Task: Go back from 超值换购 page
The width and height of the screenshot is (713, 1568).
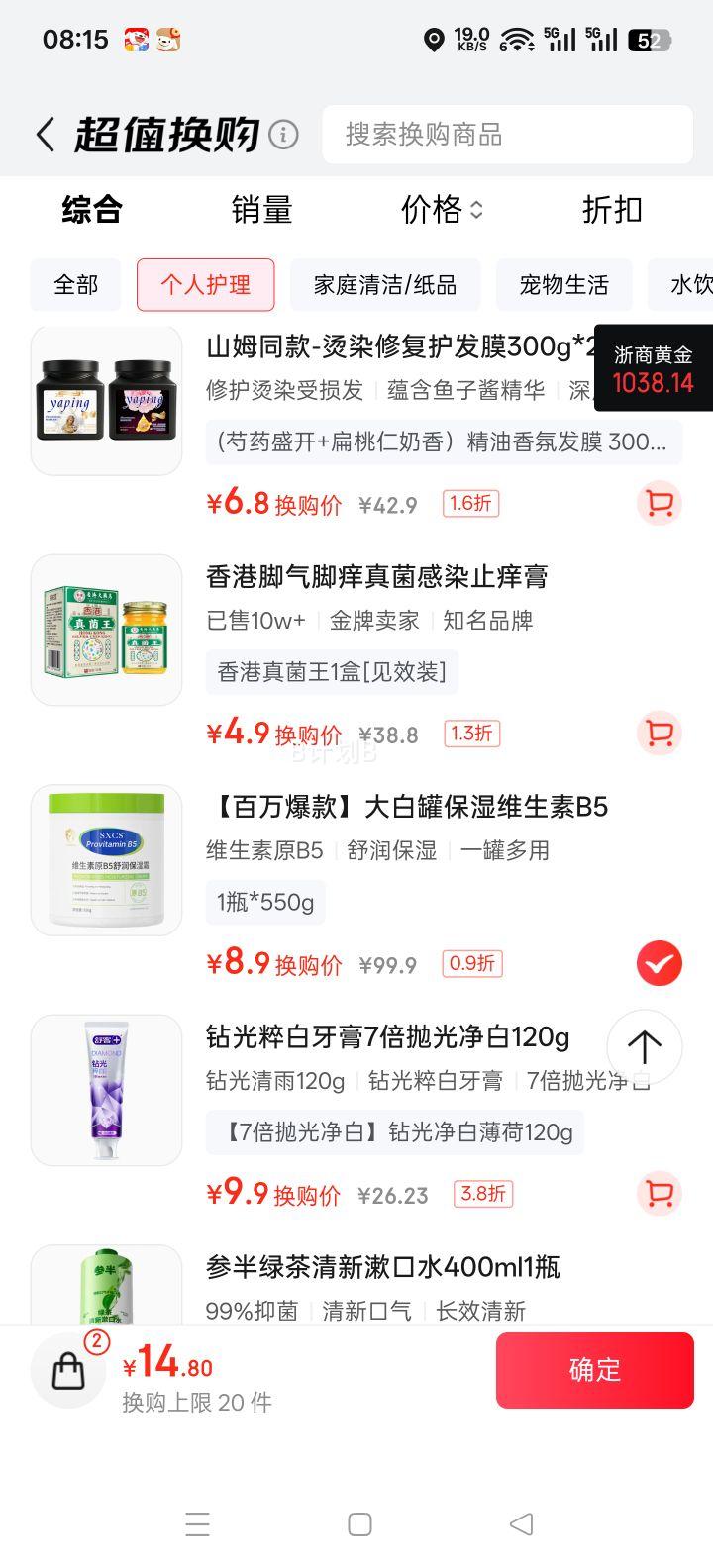Action: tap(46, 135)
